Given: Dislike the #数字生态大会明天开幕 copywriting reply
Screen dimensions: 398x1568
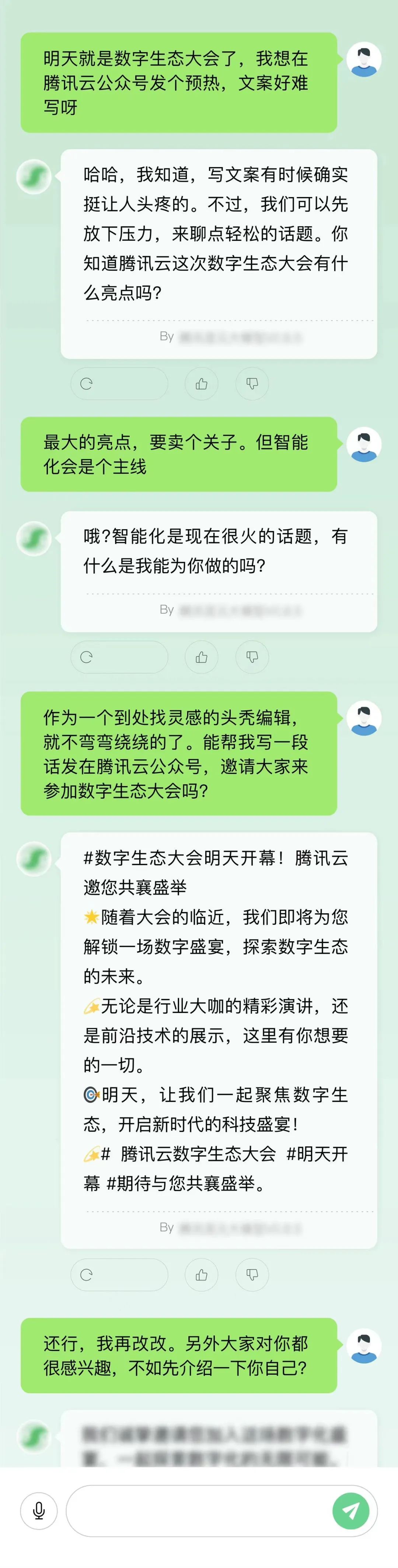Looking at the screenshot, I should [252, 1275].
